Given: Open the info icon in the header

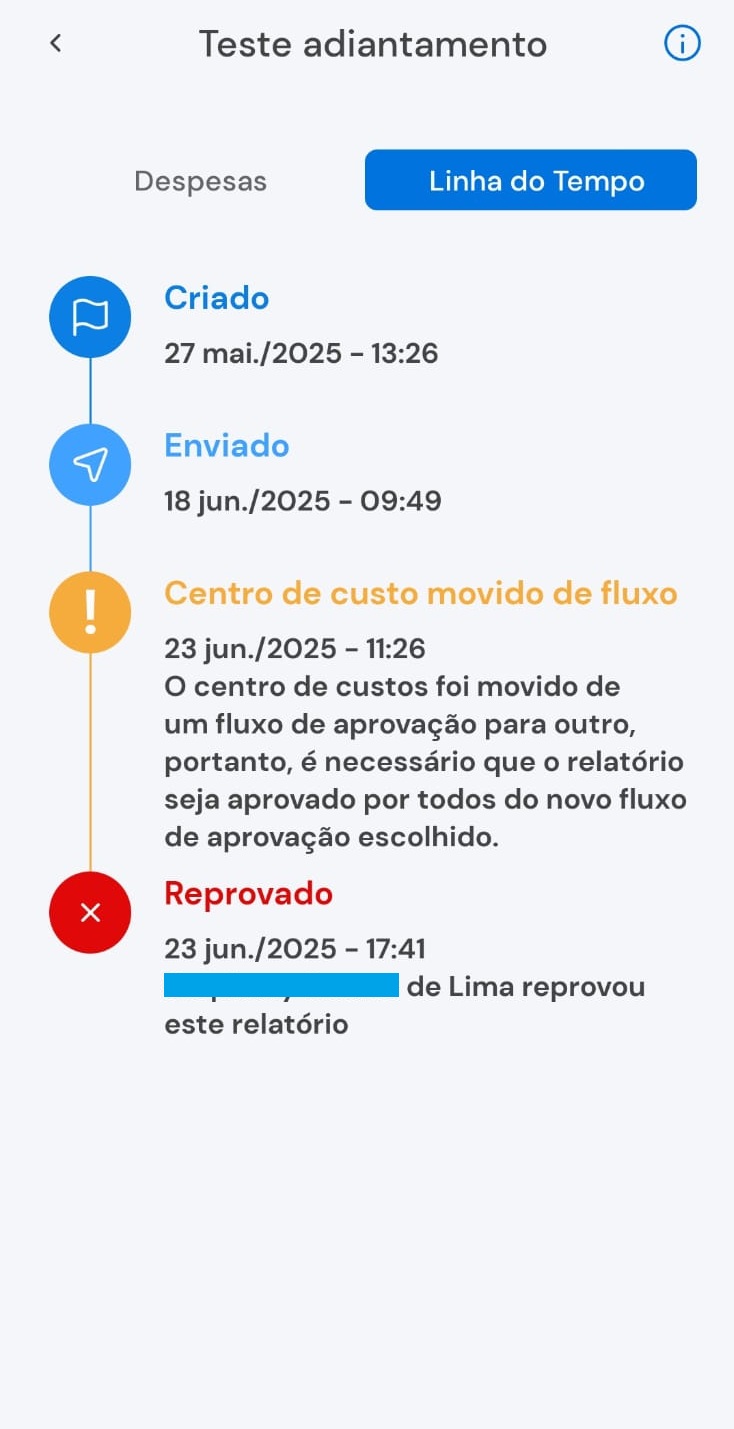Looking at the screenshot, I should (683, 43).
